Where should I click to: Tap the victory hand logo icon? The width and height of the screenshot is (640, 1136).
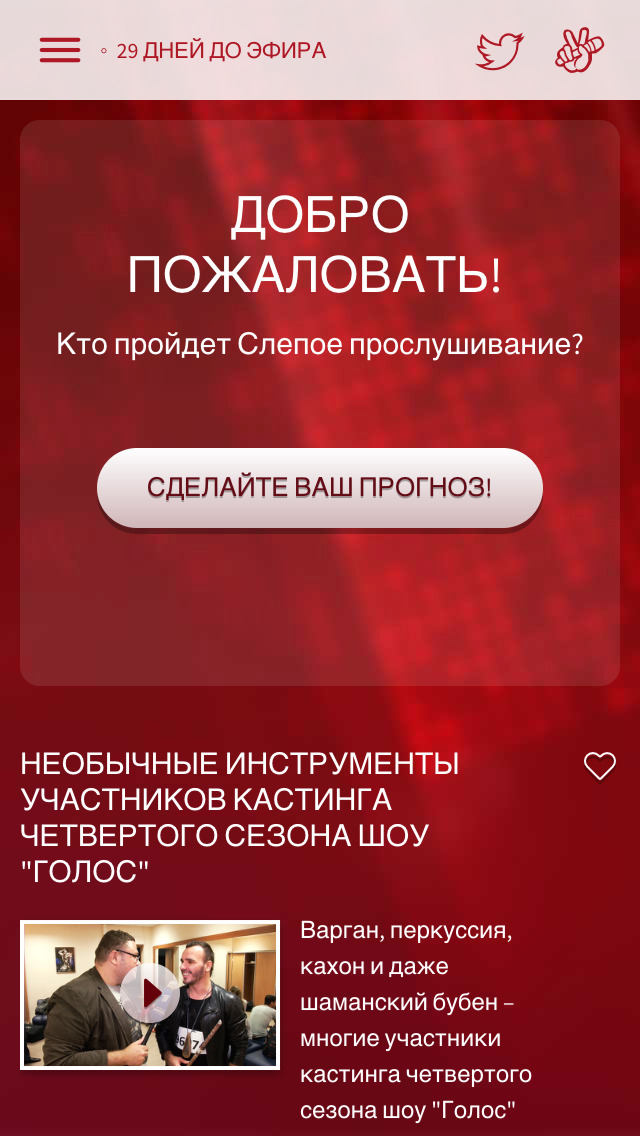tap(580, 50)
